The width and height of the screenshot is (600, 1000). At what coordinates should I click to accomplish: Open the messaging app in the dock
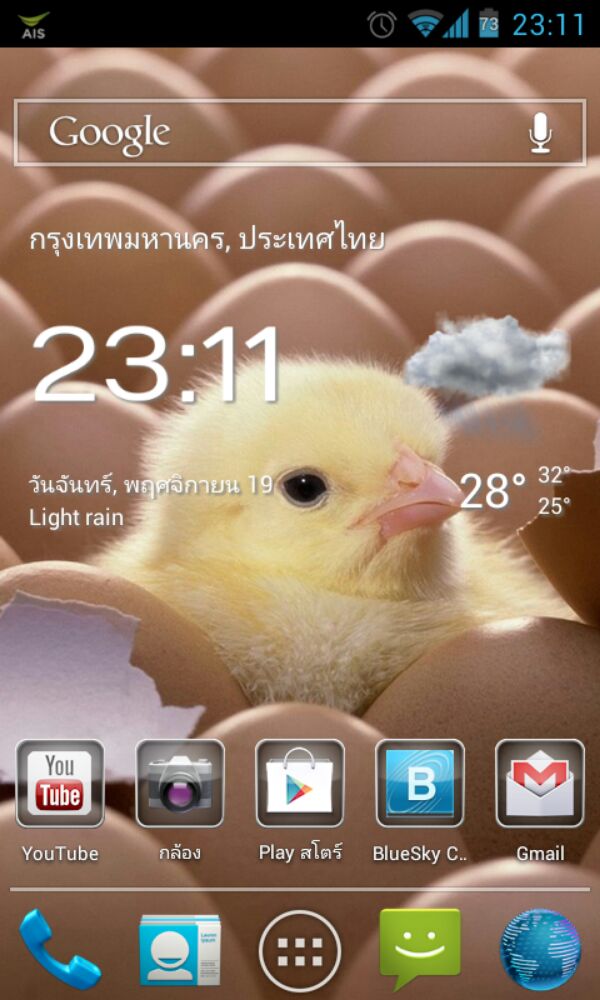coord(420,948)
